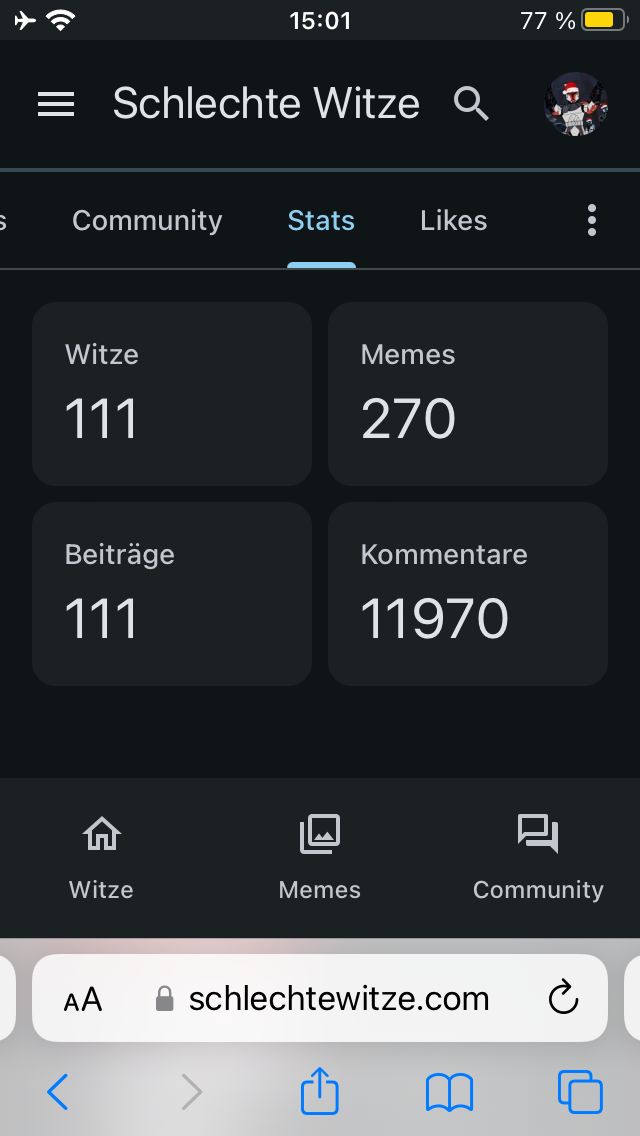640x1136 pixels.
Task: Reload the page in Safari
Action: click(564, 998)
